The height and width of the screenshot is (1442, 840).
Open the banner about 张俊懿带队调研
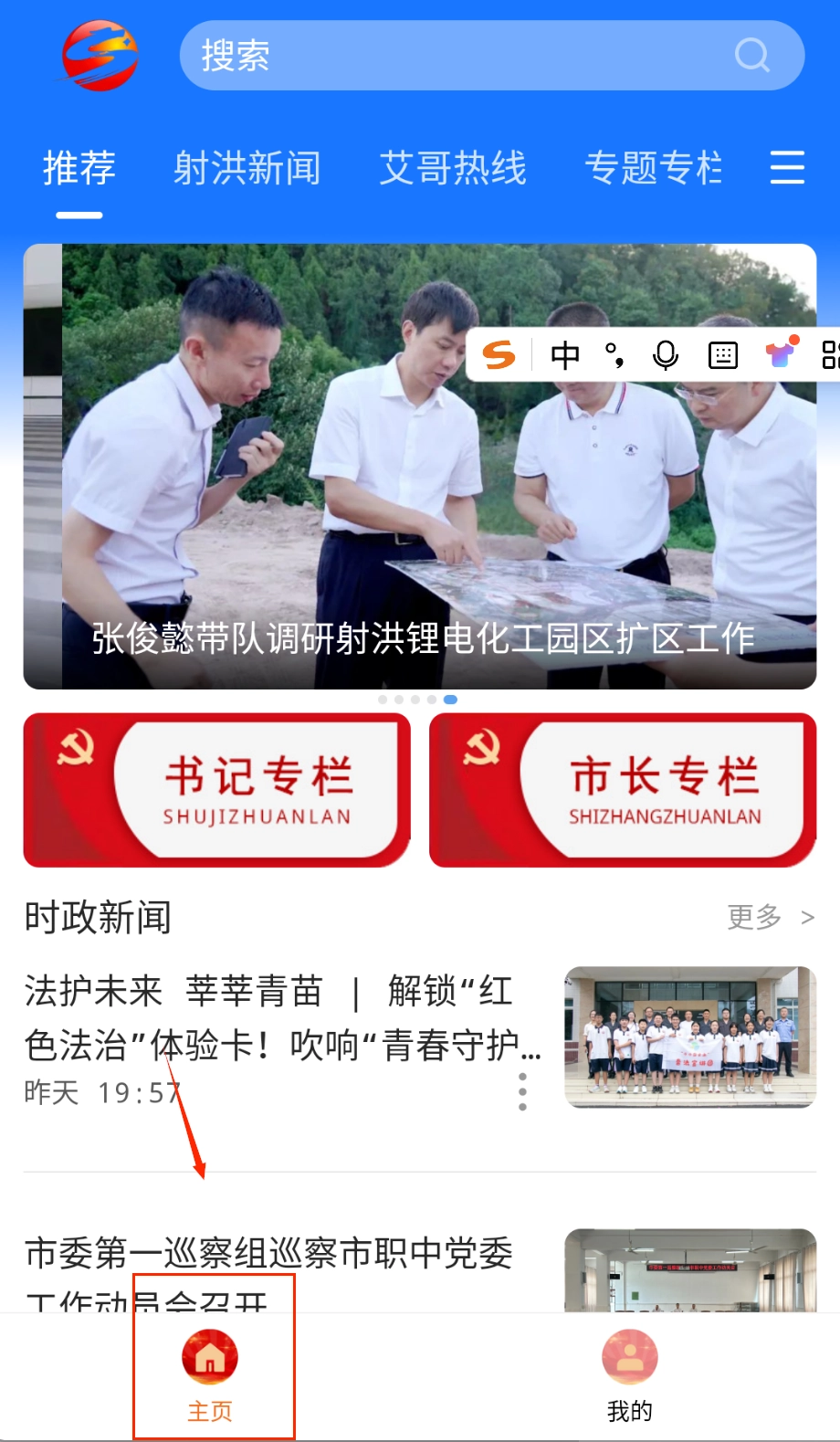point(420,511)
